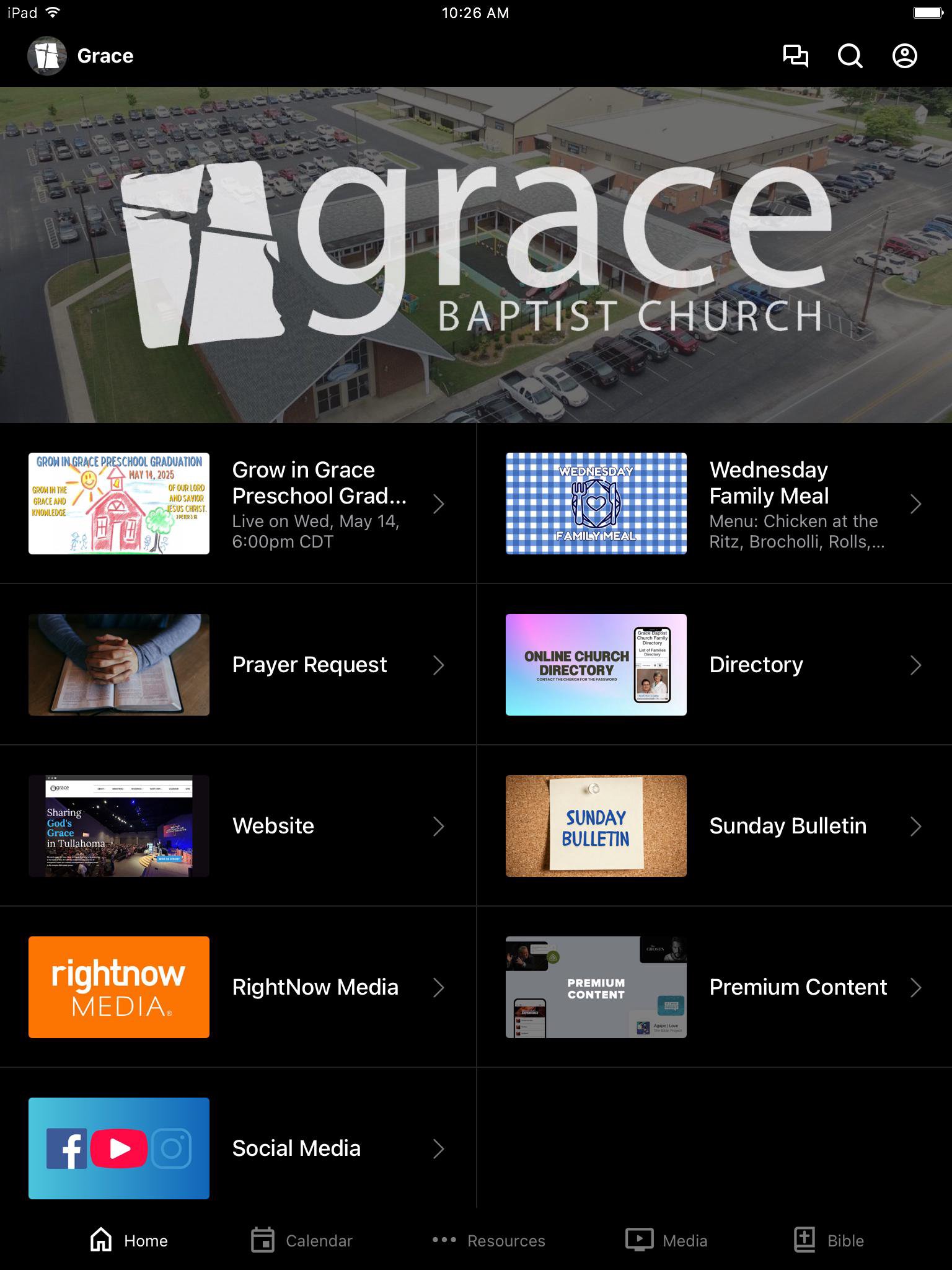
Task: Switch to the Bible tab
Action: (829, 1240)
